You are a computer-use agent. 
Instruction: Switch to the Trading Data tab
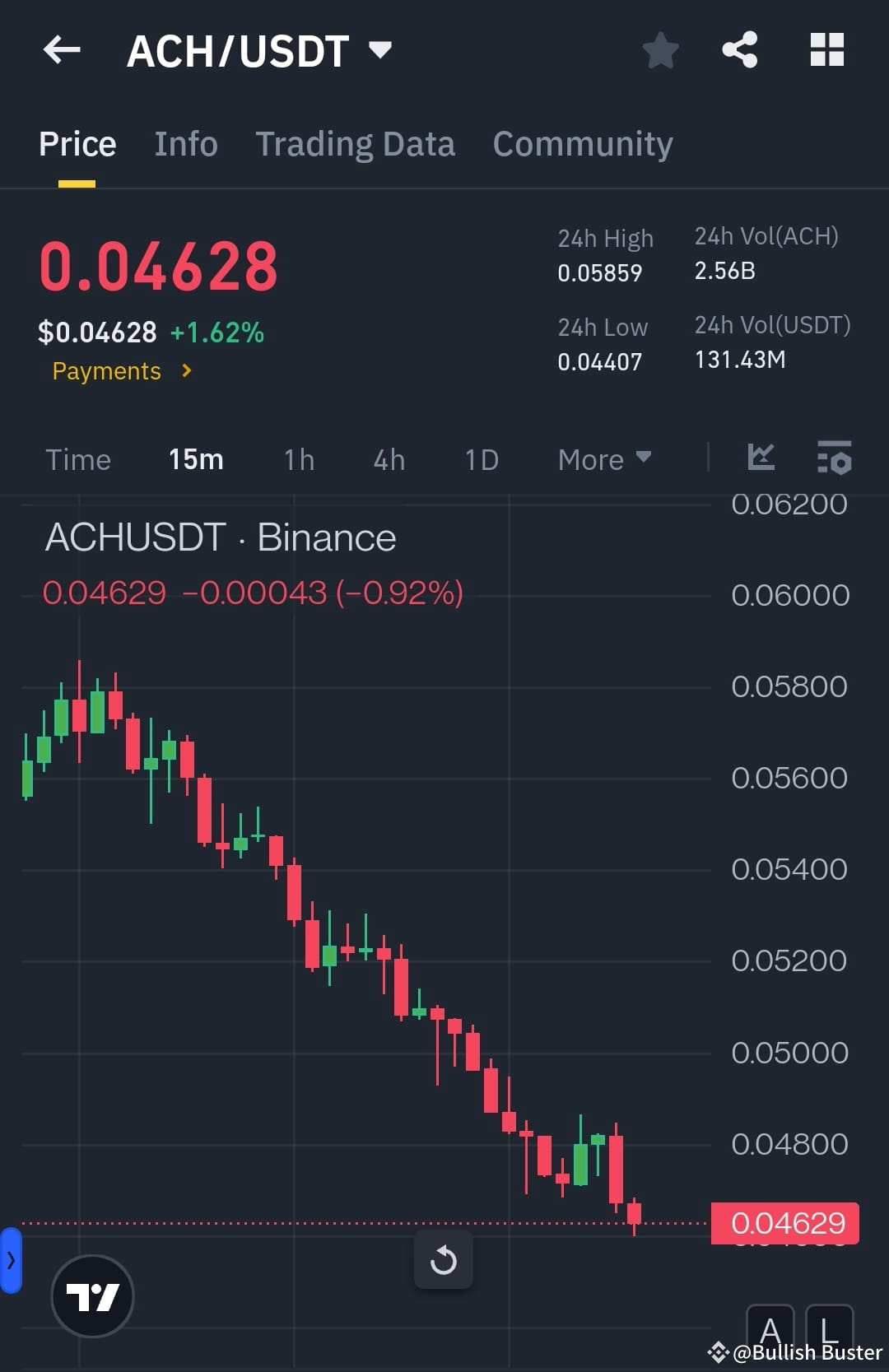pyautogui.click(x=355, y=143)
